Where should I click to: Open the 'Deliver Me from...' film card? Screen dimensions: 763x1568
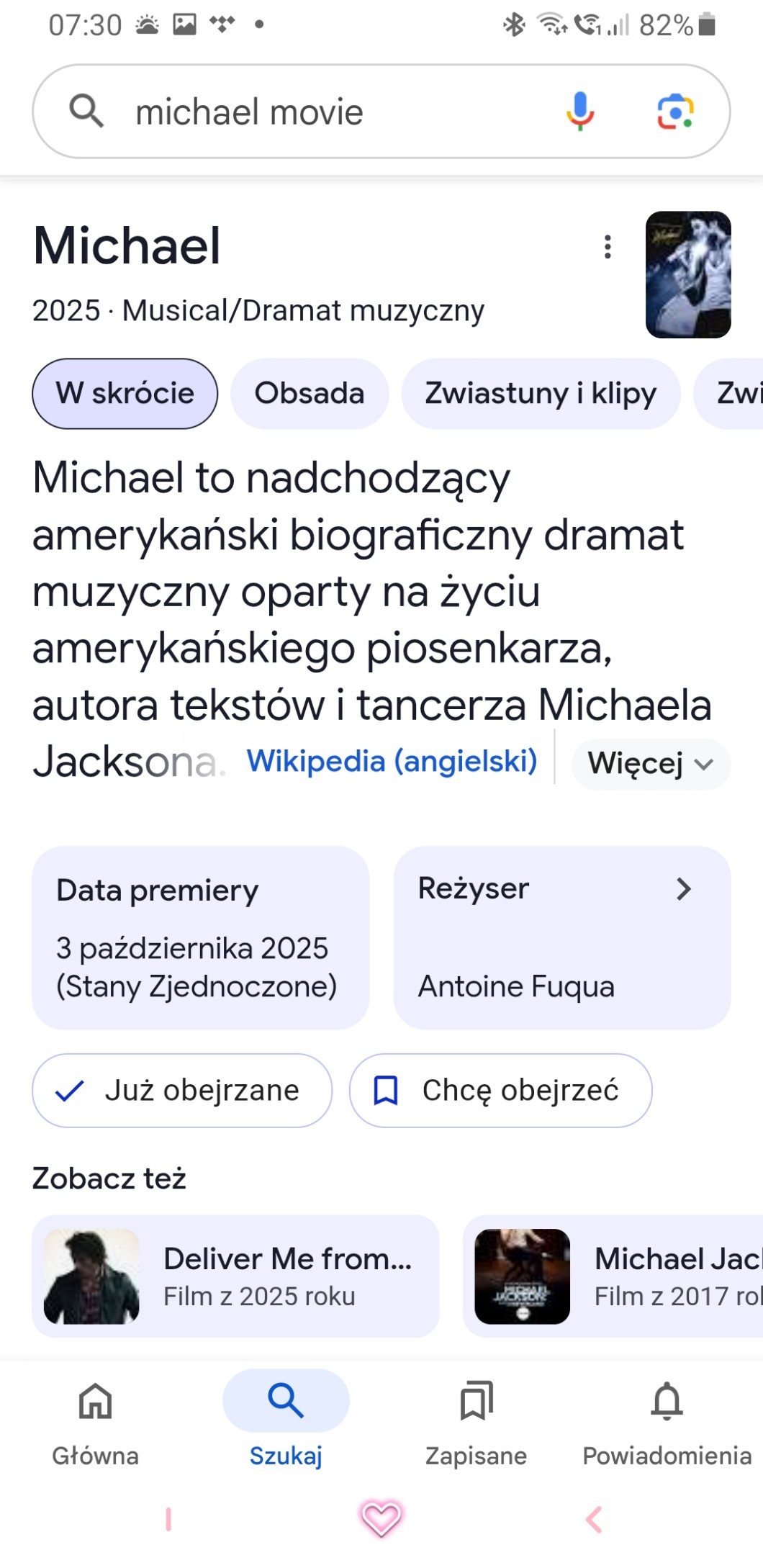235,1276
